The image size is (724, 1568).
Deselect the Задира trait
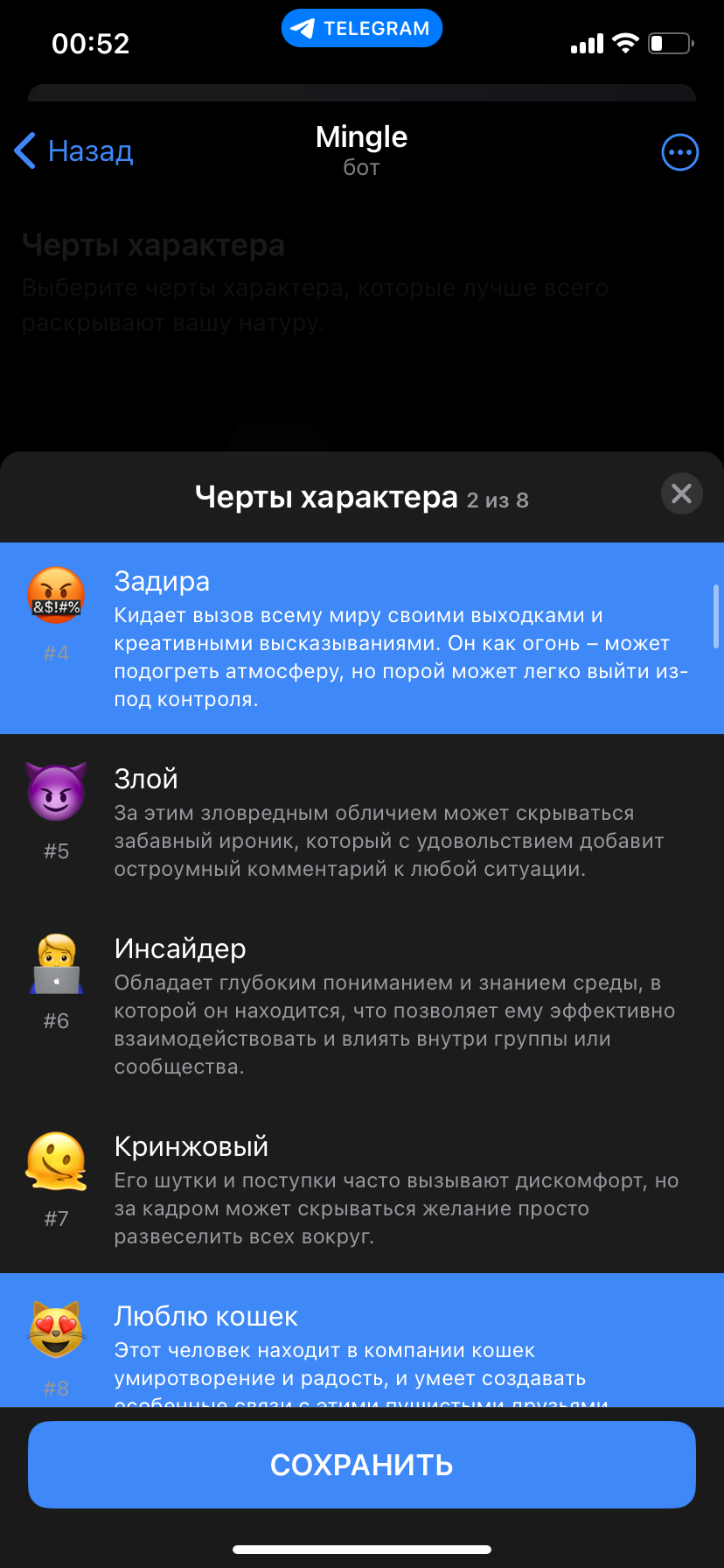(362, 638)
